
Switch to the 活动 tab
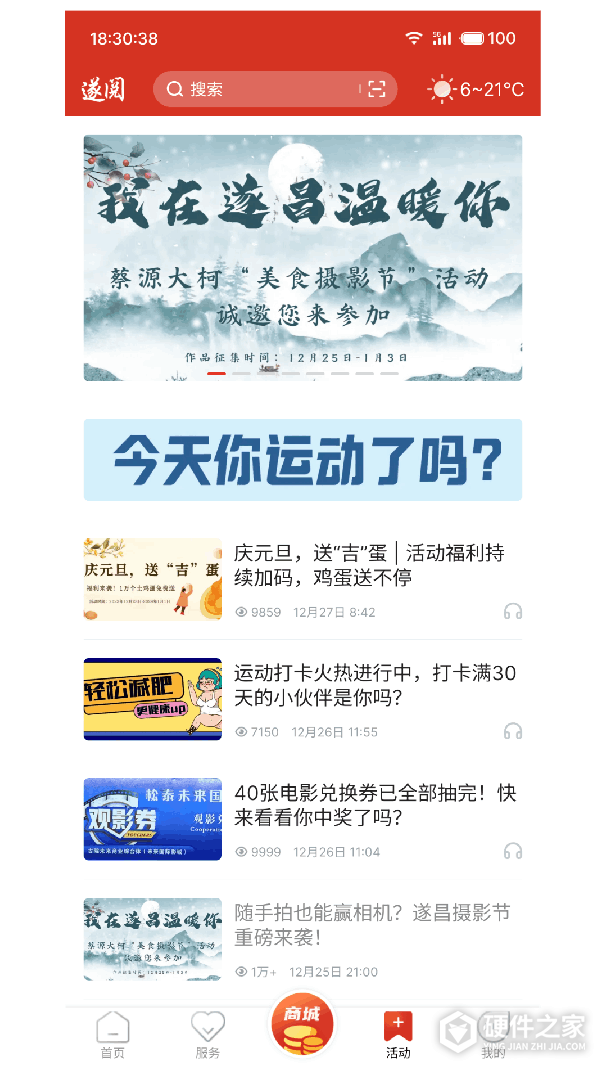(x=398, y=1035)
